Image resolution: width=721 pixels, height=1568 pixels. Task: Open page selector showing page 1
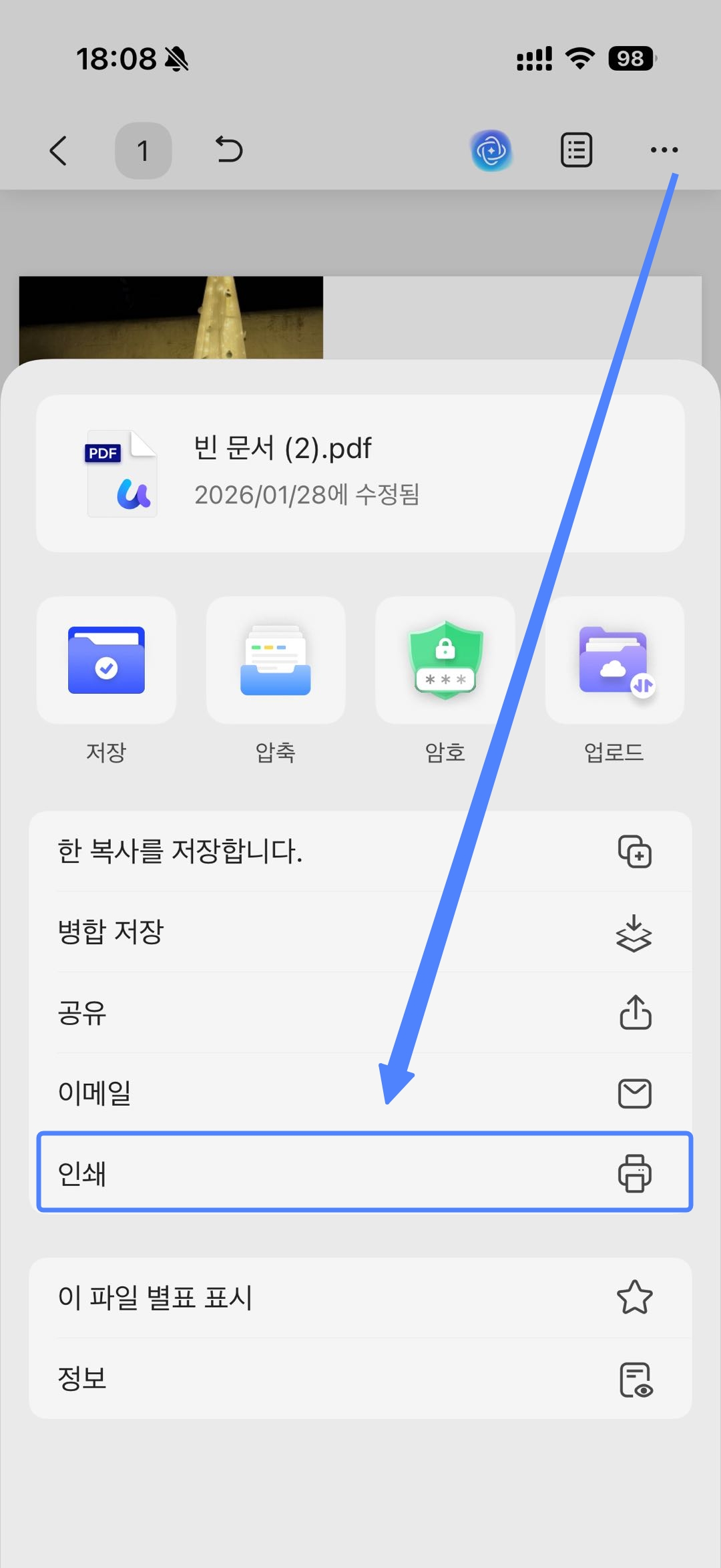click(143, 150)
